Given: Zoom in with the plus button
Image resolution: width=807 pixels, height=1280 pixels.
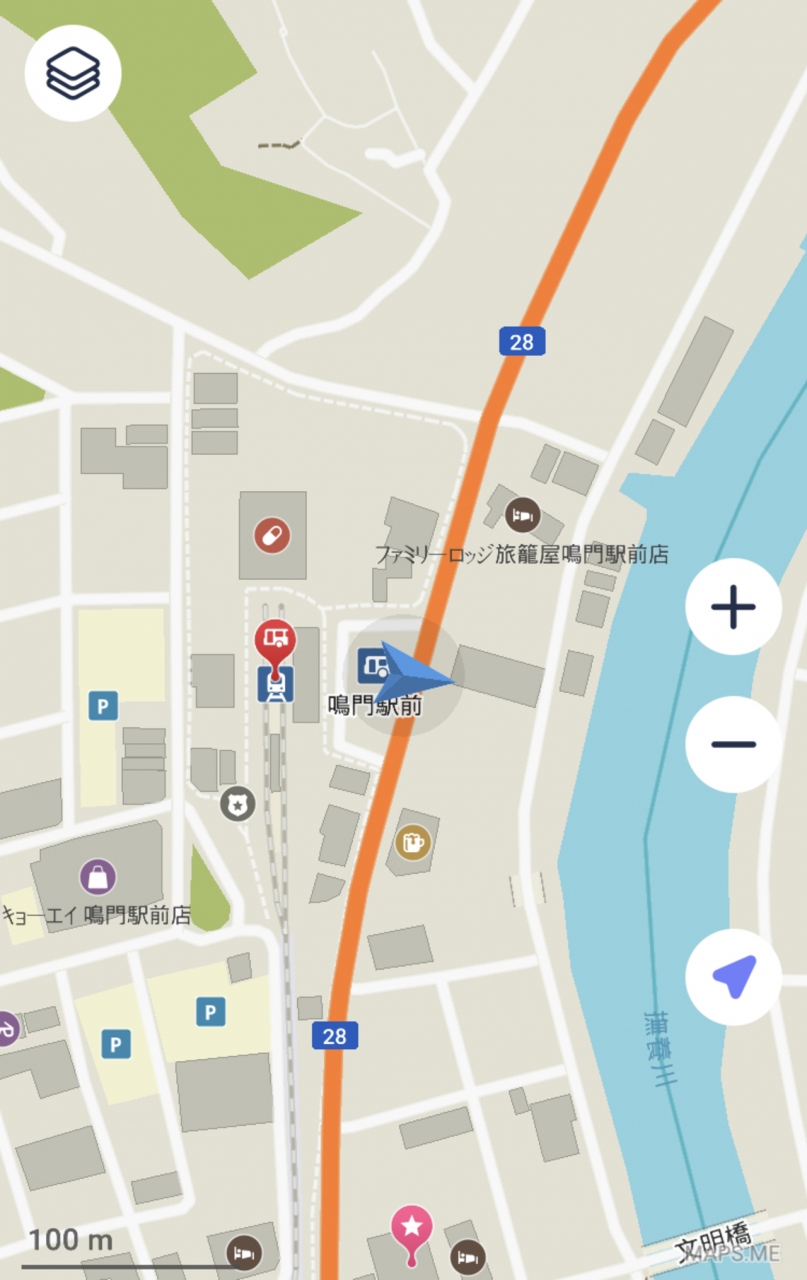Looking at the screenshot, I should click(733, 607).
